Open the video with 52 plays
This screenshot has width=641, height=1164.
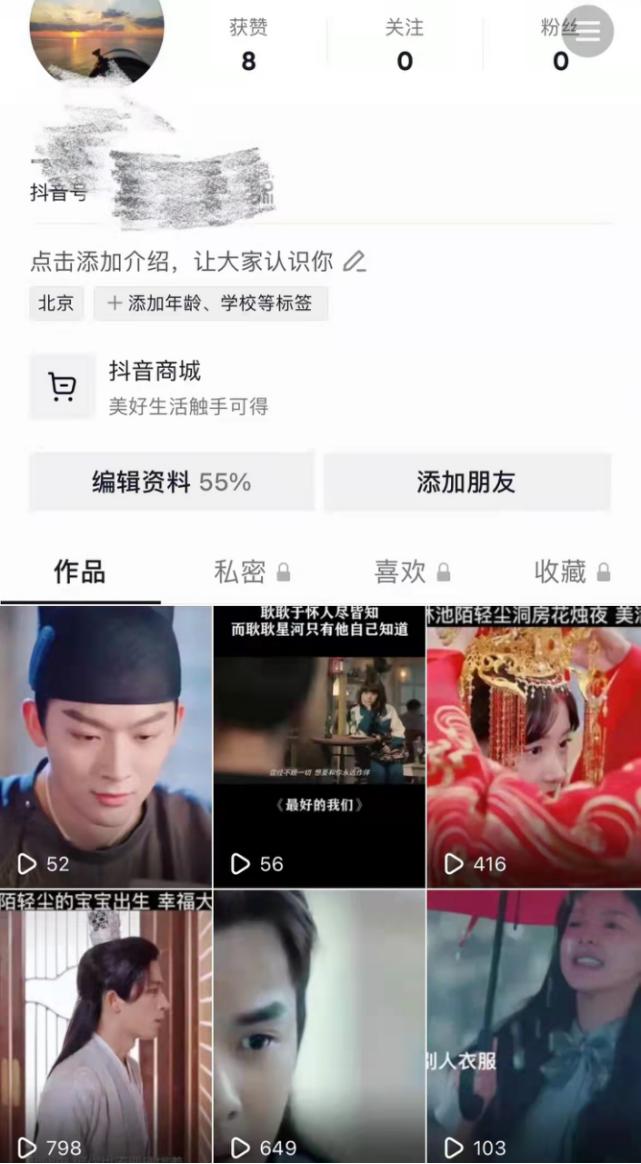pyautogui.click(x=105, y=745)
